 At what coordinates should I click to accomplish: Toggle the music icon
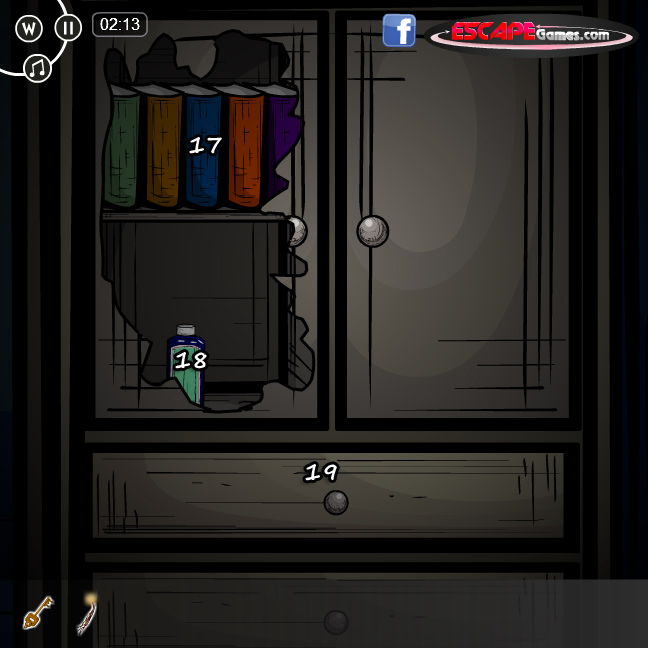[38, 68]
